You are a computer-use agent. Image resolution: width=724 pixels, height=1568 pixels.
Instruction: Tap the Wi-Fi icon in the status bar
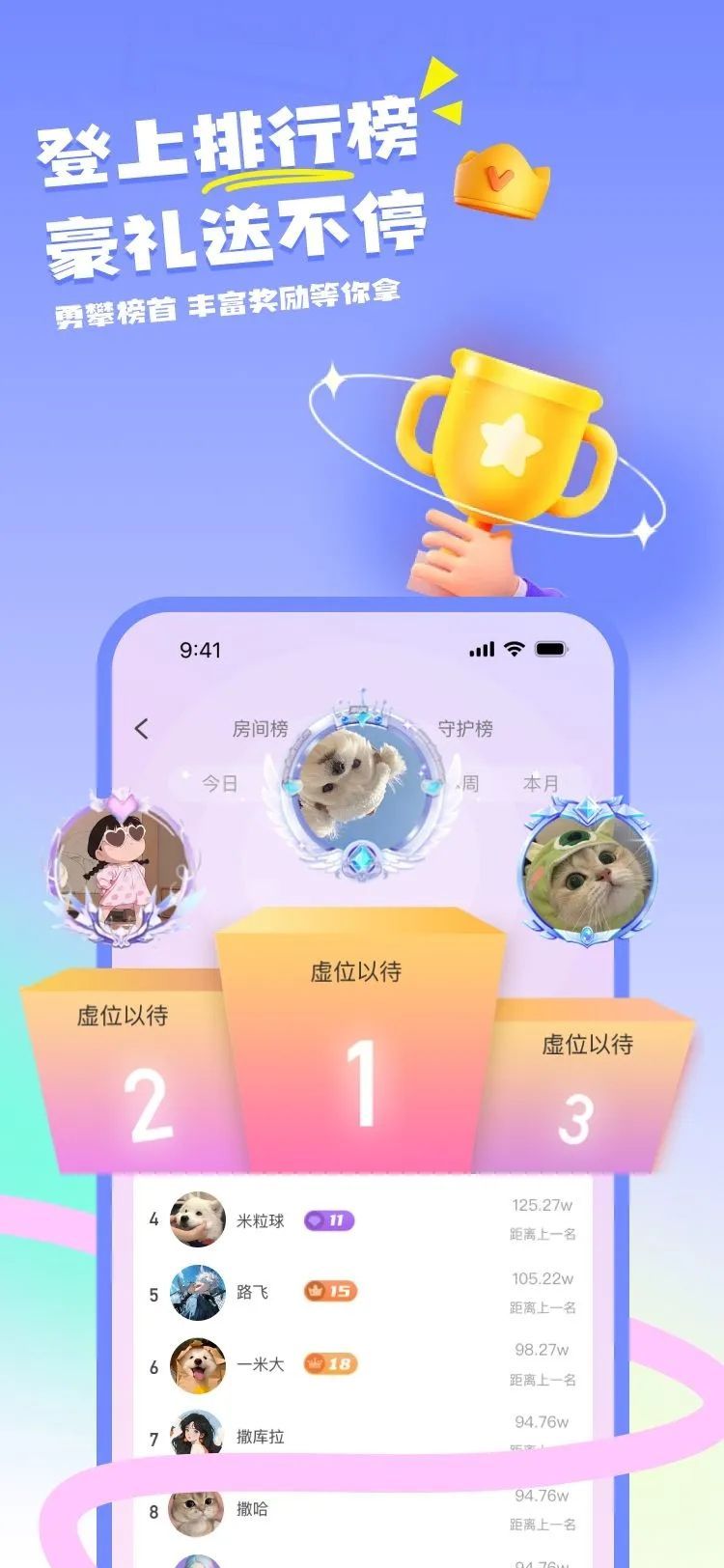pyautogui.click(x=514, y=649)
